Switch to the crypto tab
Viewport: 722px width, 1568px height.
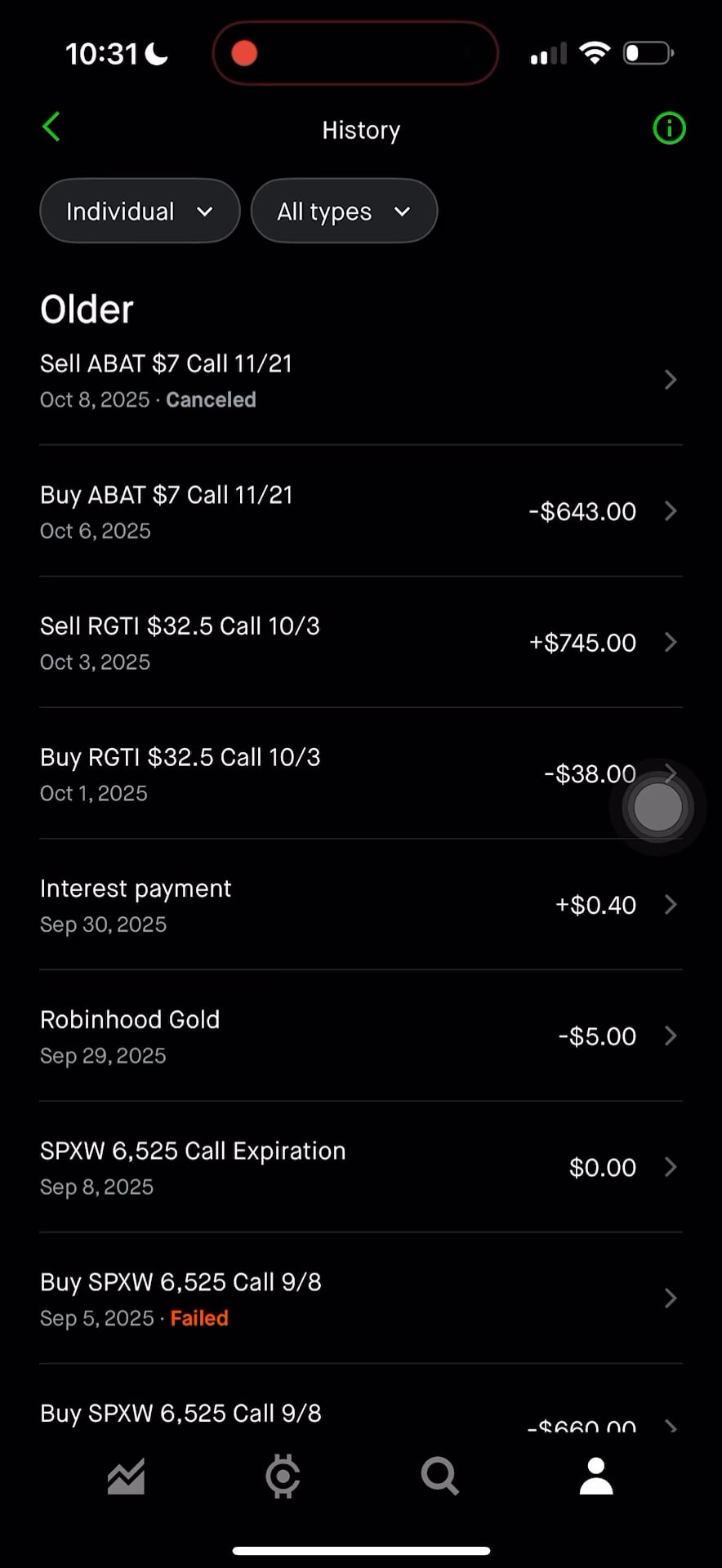tap(283, 1476)
